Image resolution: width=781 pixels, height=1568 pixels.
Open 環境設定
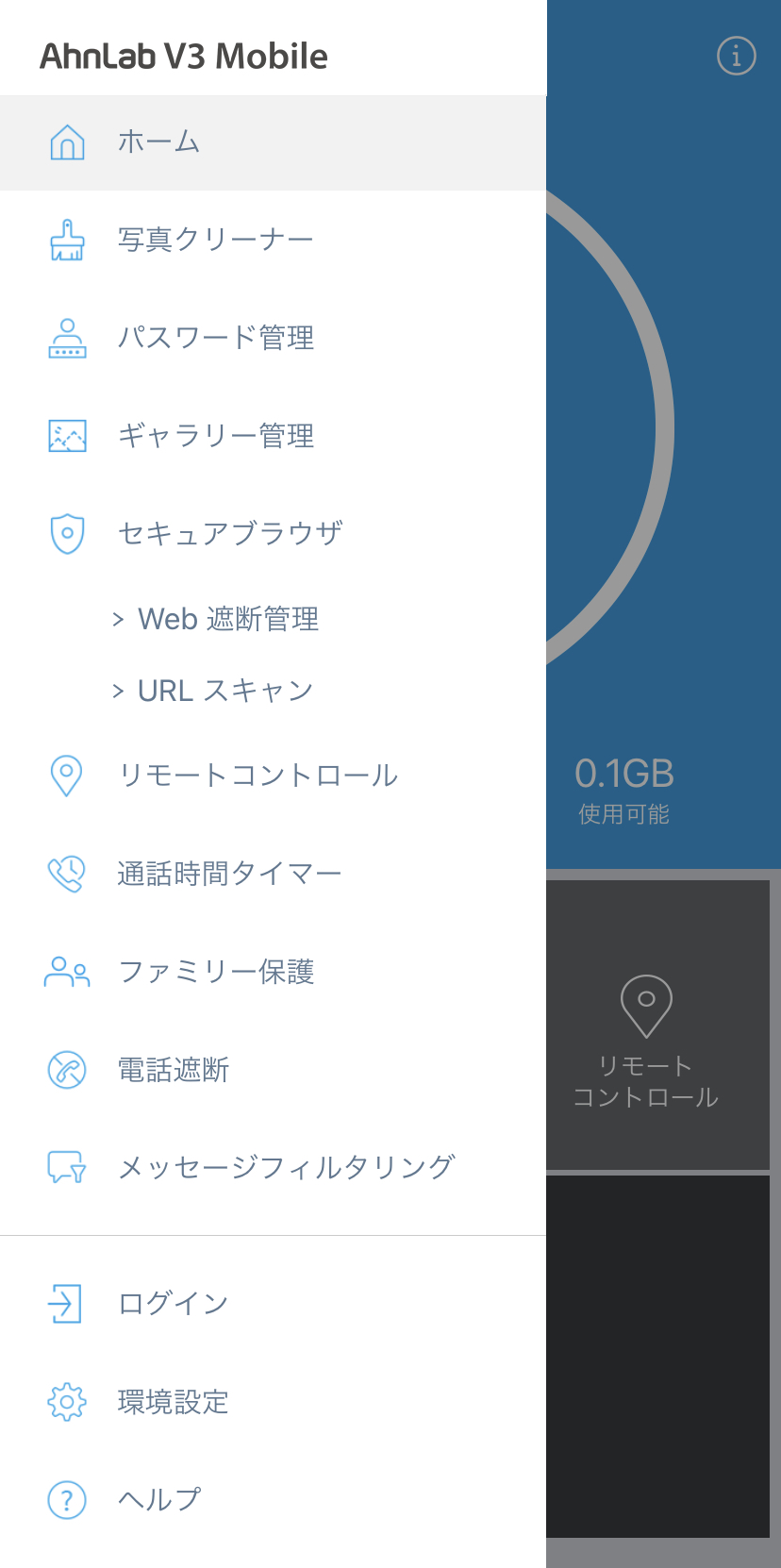[273, 1402]
